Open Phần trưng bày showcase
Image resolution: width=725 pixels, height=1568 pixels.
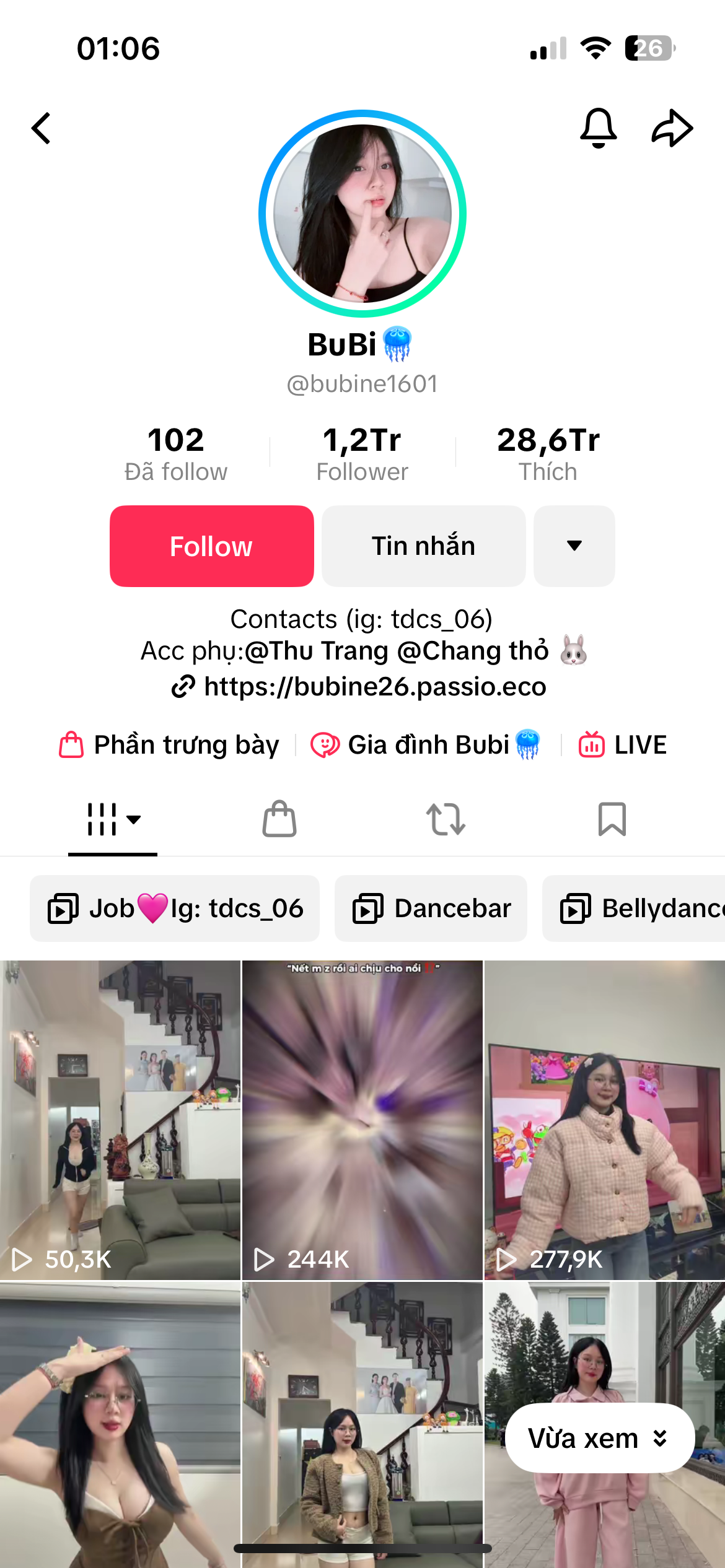click(x=169, y=745)
